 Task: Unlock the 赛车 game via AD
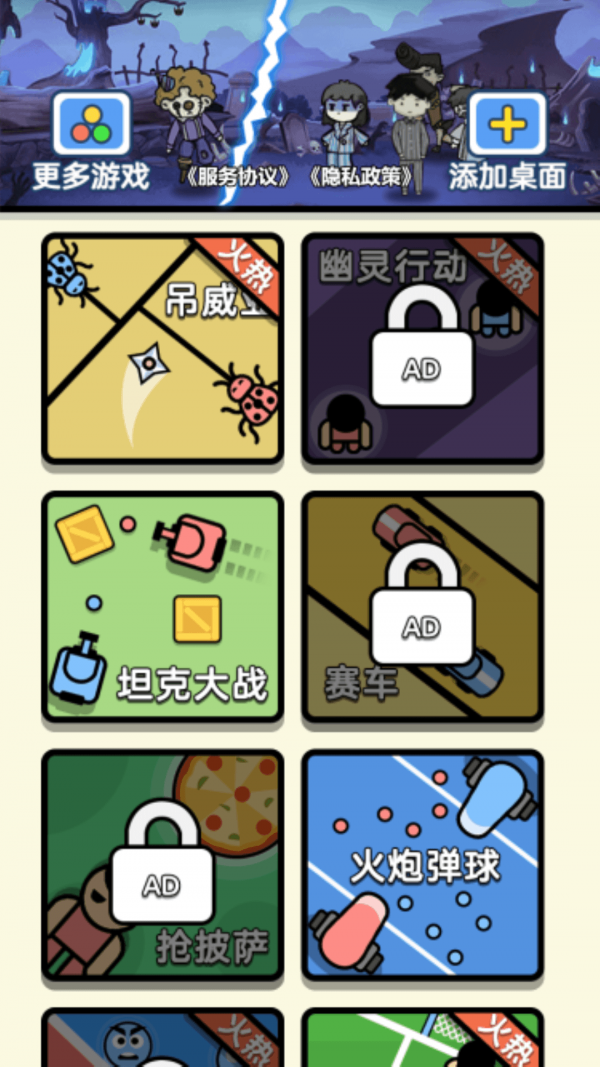(x=422, y=606)
